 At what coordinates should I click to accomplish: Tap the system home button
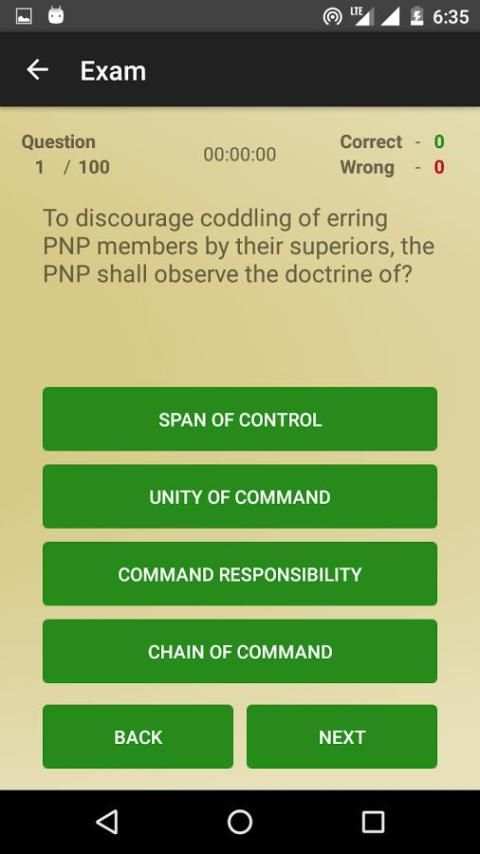click(240, 821)
